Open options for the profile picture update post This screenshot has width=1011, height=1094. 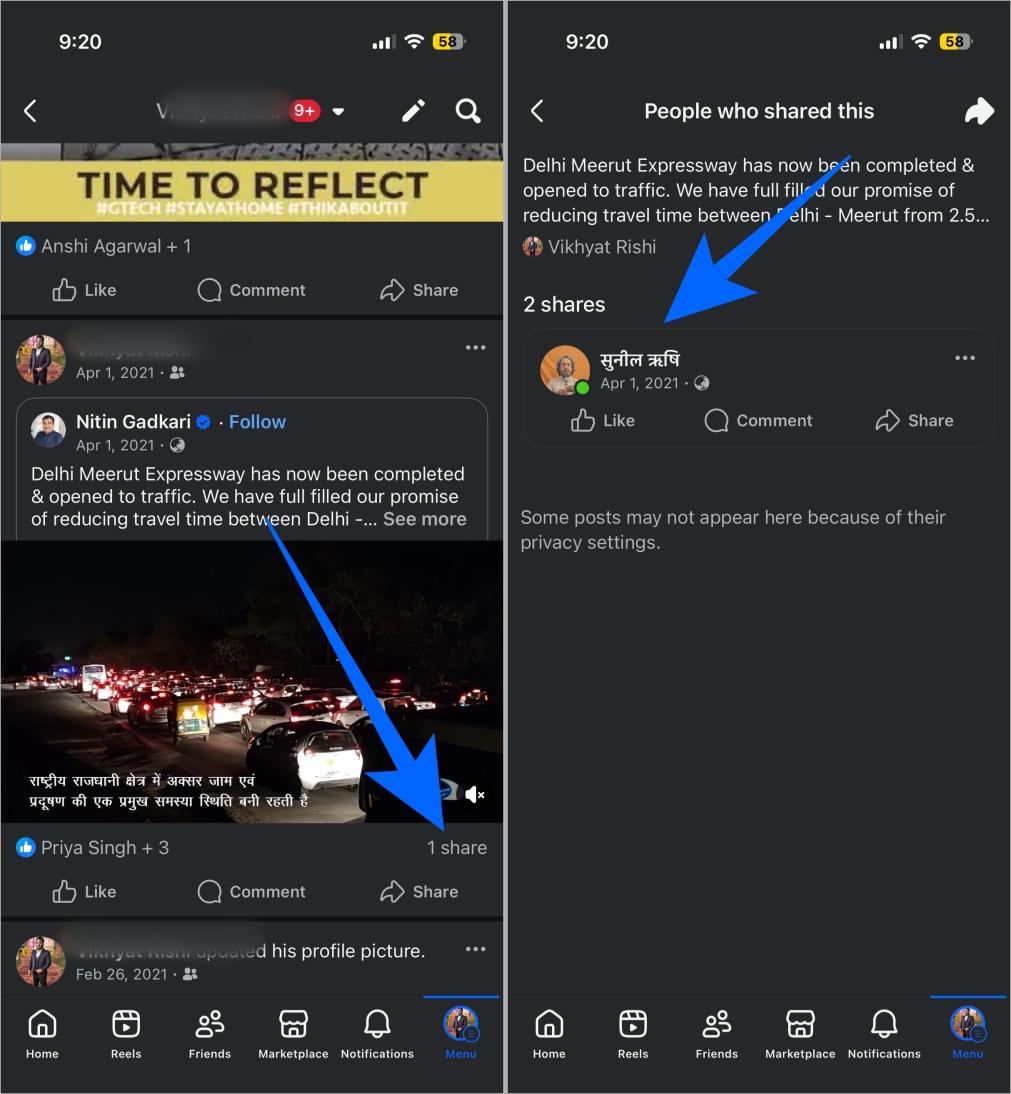pos(475,950)
